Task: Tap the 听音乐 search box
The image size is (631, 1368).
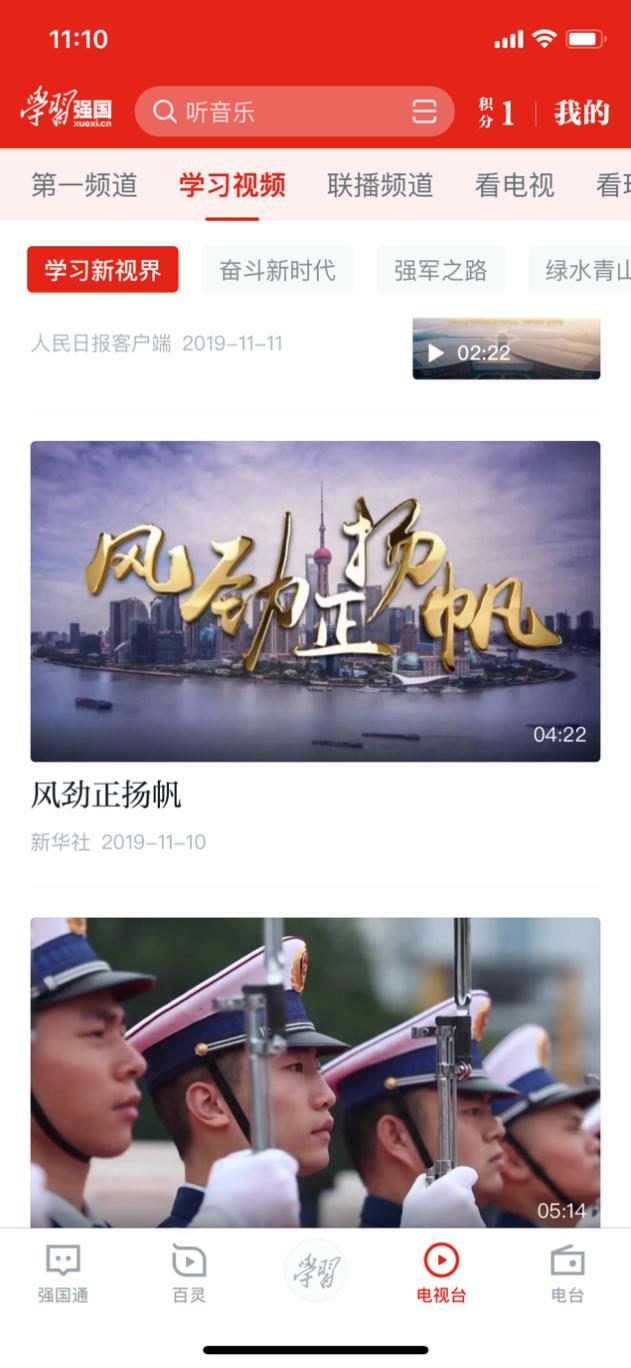Action: point(280,112)
